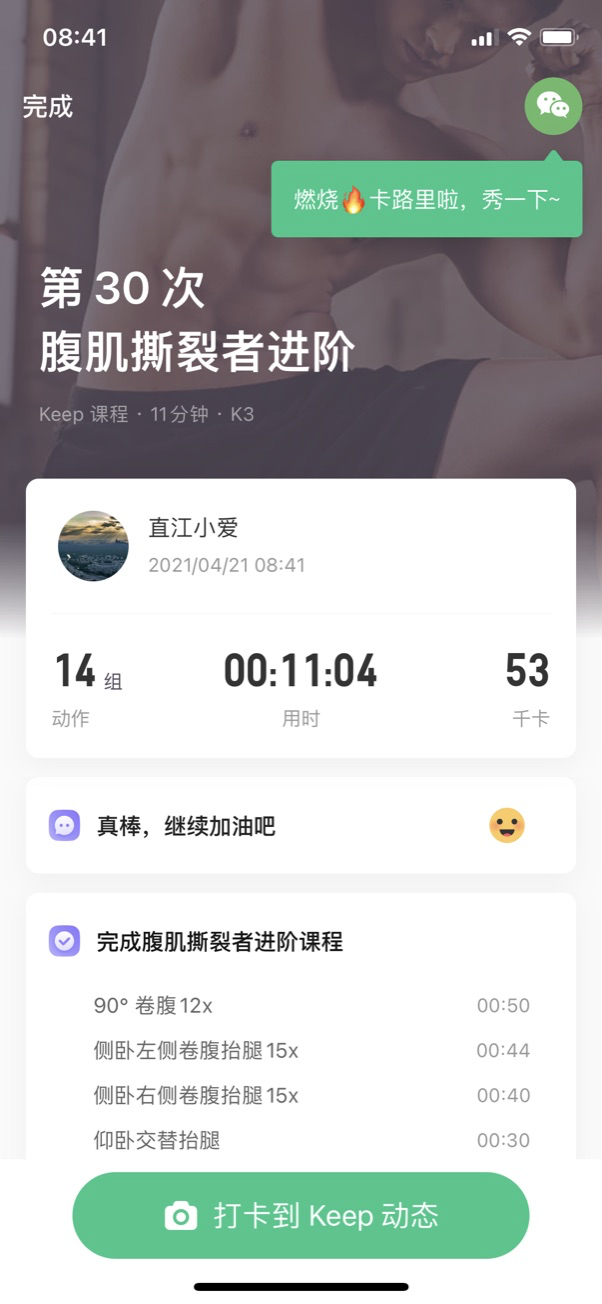Tap 完成 to finish the workout summary
Viewport: 602px width, 1304px height.
coord(48,106)
